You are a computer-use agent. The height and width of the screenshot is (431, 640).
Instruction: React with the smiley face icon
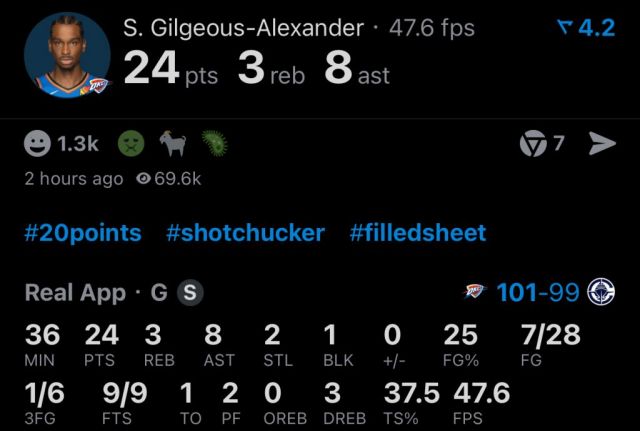pos(38,144)
